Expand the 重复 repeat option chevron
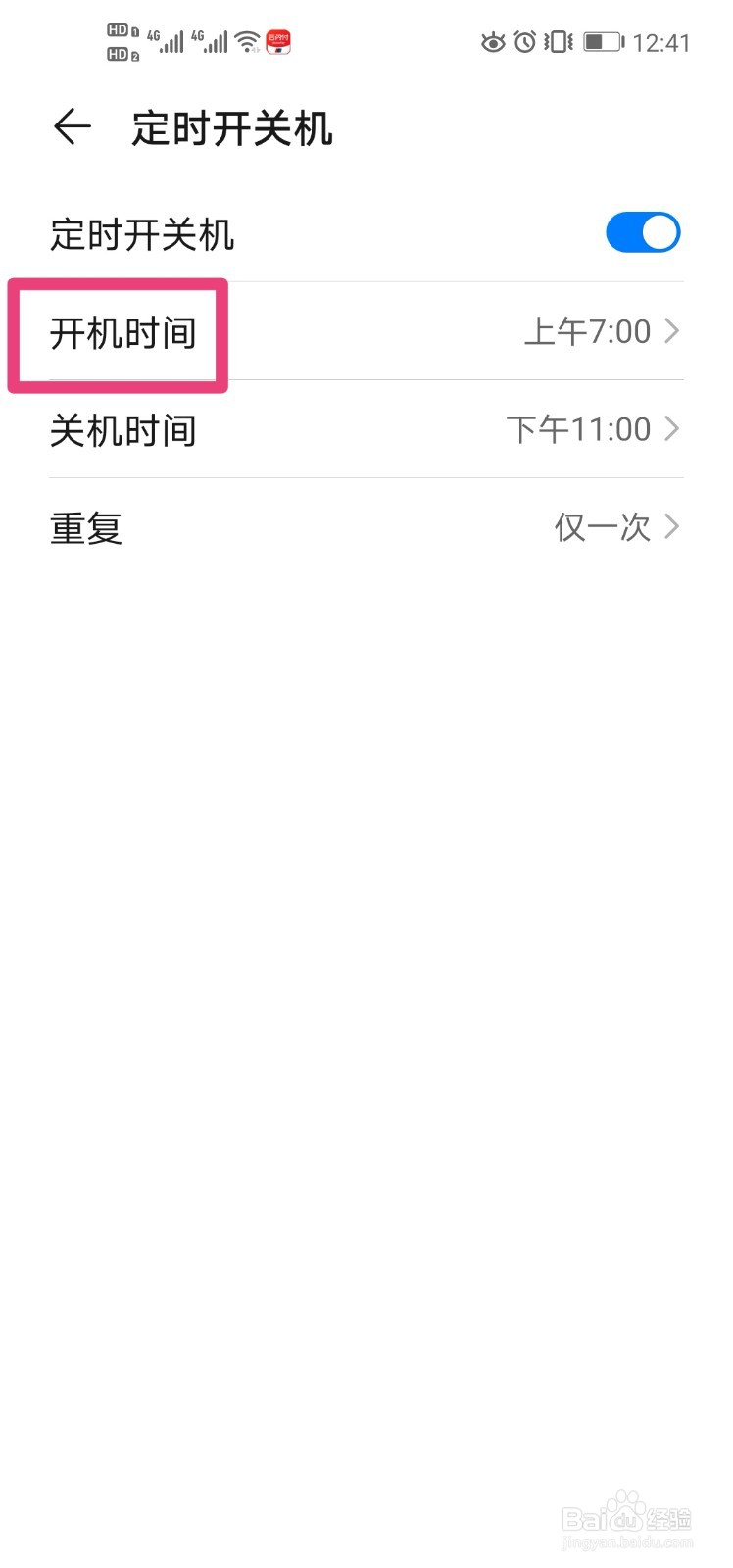 click(x=671, y=527)
